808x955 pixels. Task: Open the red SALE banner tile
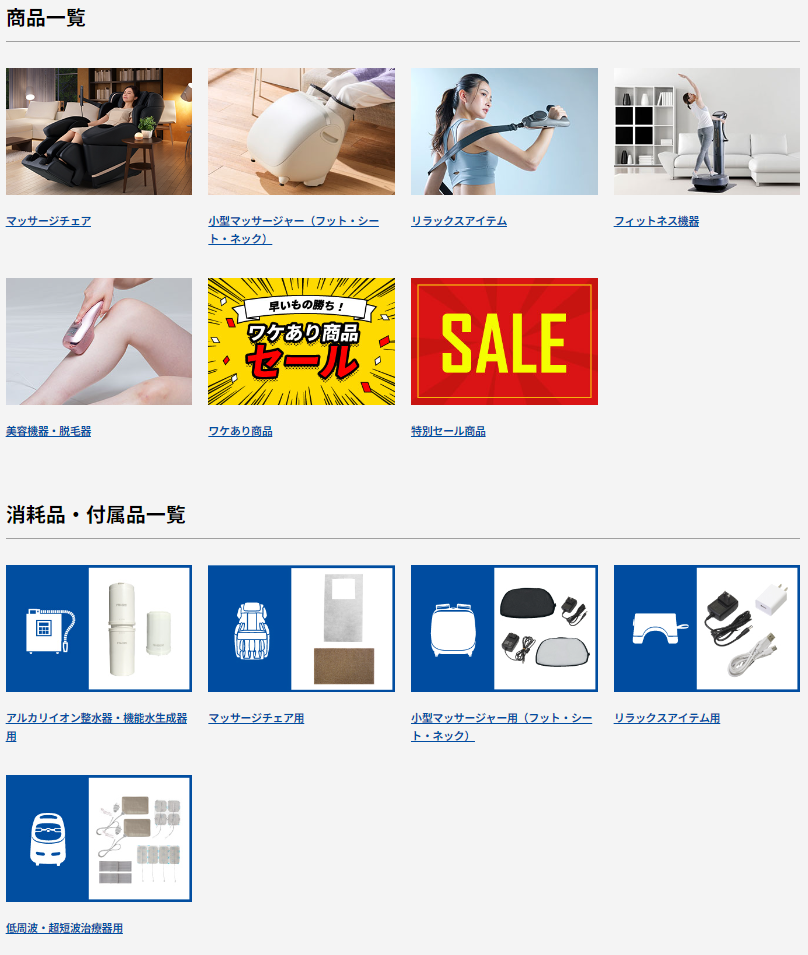click(x=504, y=341)
